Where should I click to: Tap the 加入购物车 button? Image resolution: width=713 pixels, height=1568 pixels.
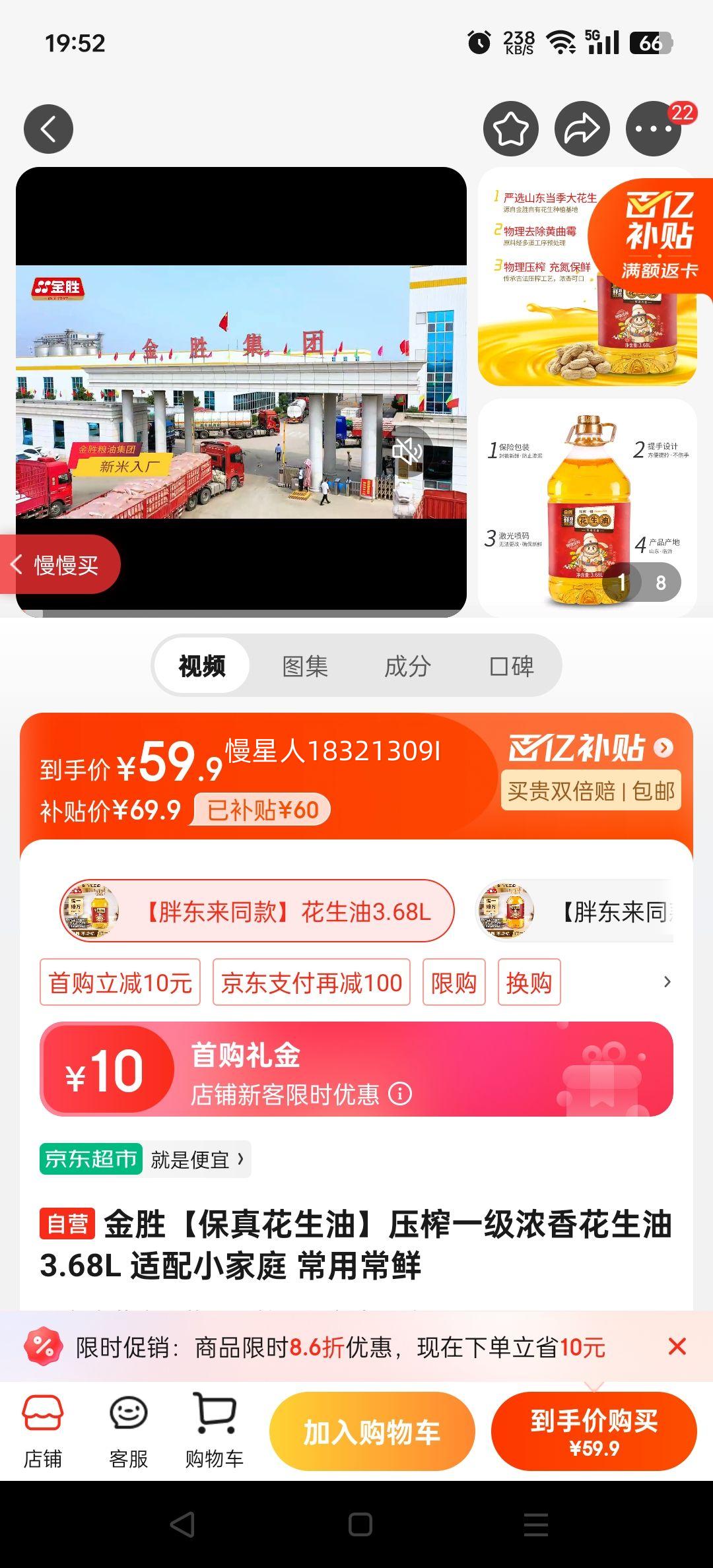pos(371,1431)
